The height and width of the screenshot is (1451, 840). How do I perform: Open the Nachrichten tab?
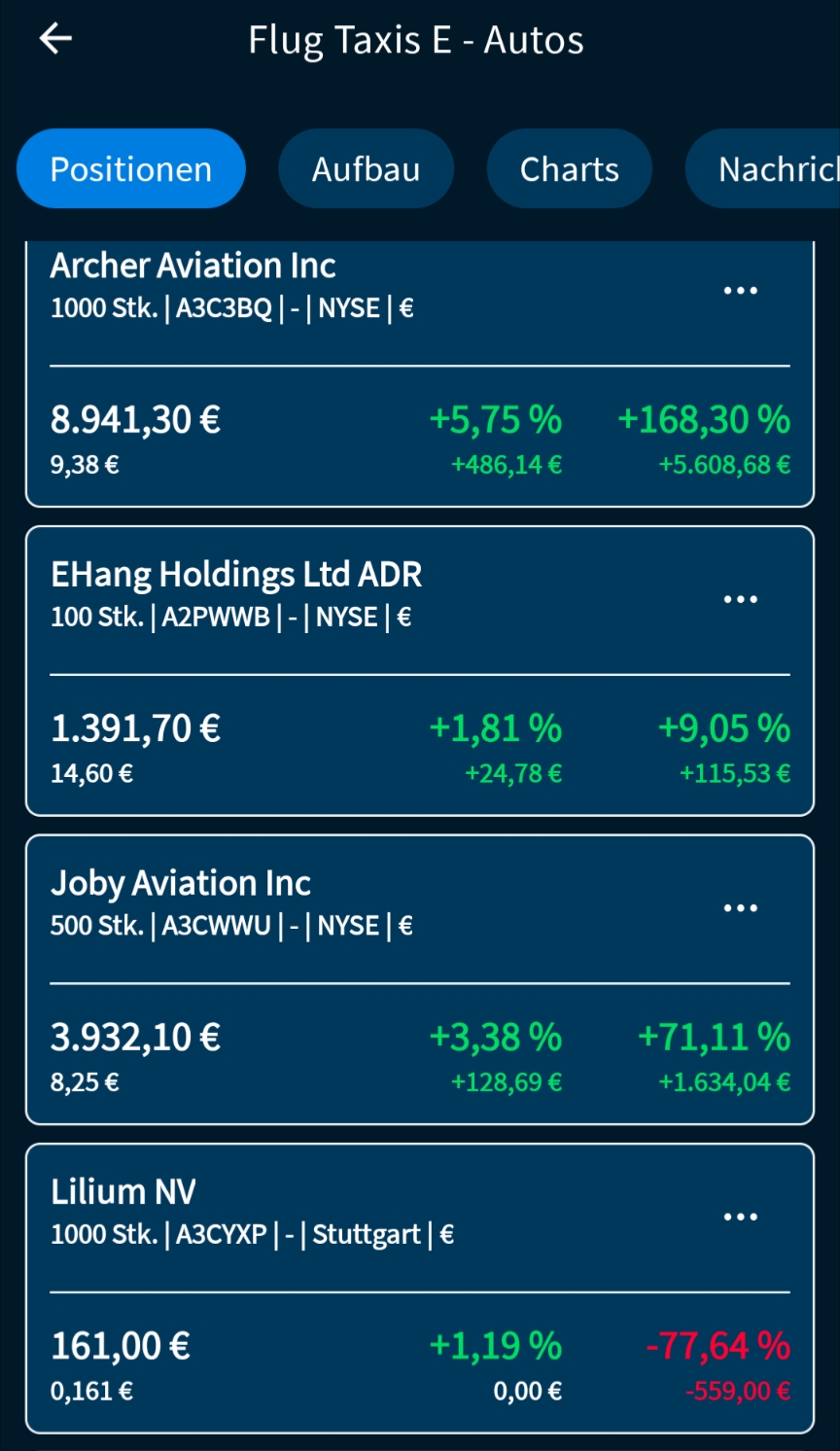768,169
